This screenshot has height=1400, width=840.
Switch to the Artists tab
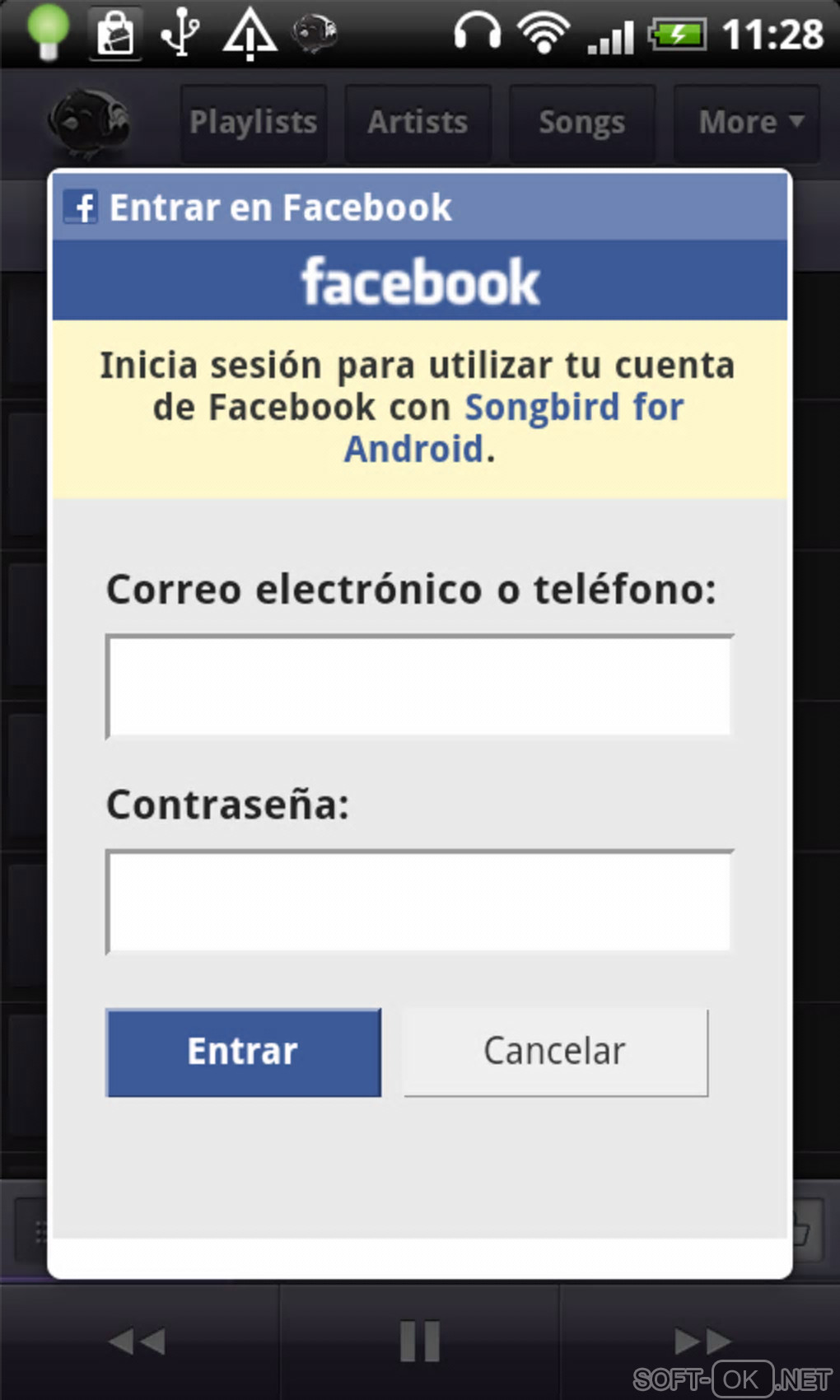[418, 123]
